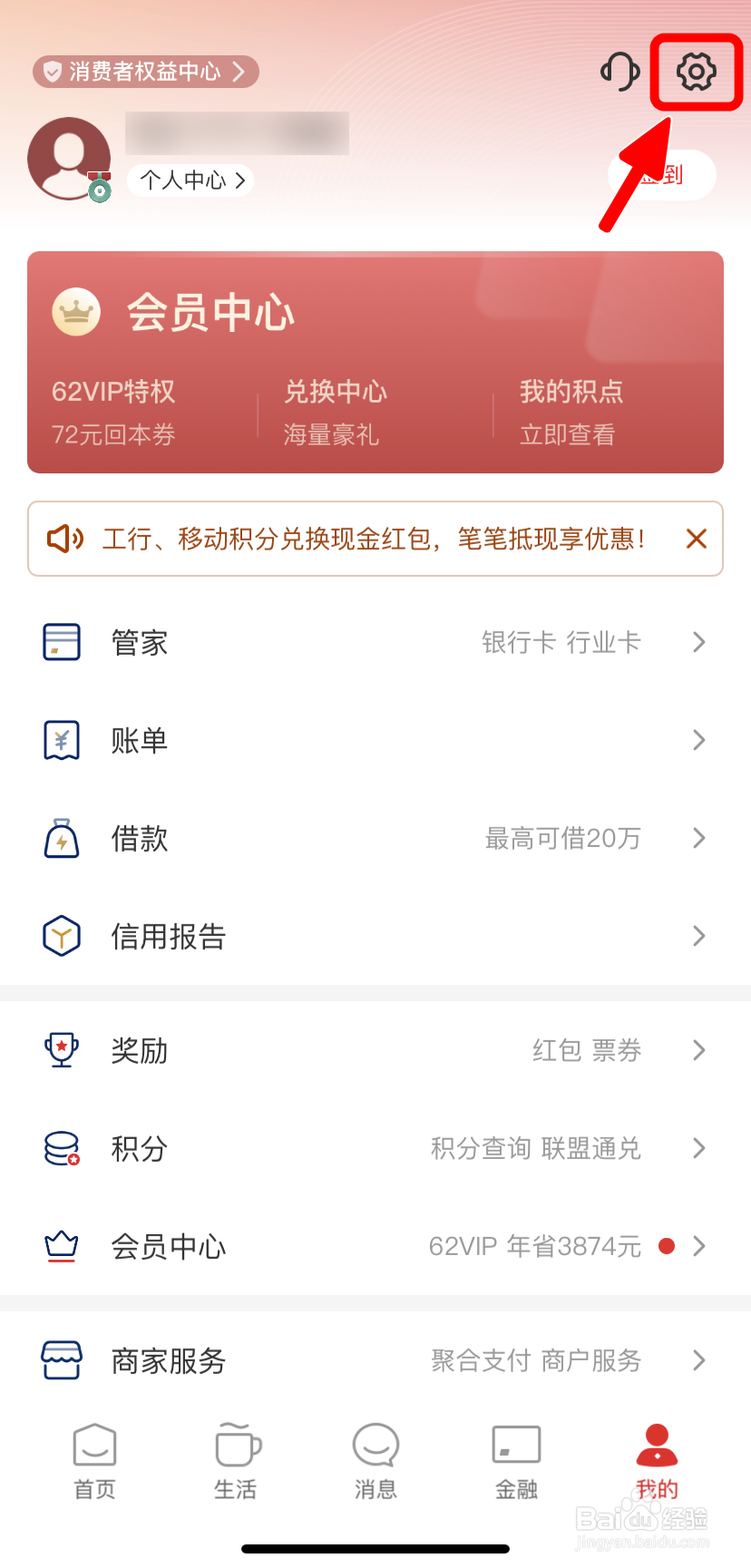The image size is (751, 1568).
Task: Open 消费者权益中心 chip
Action: coord(146,72)
